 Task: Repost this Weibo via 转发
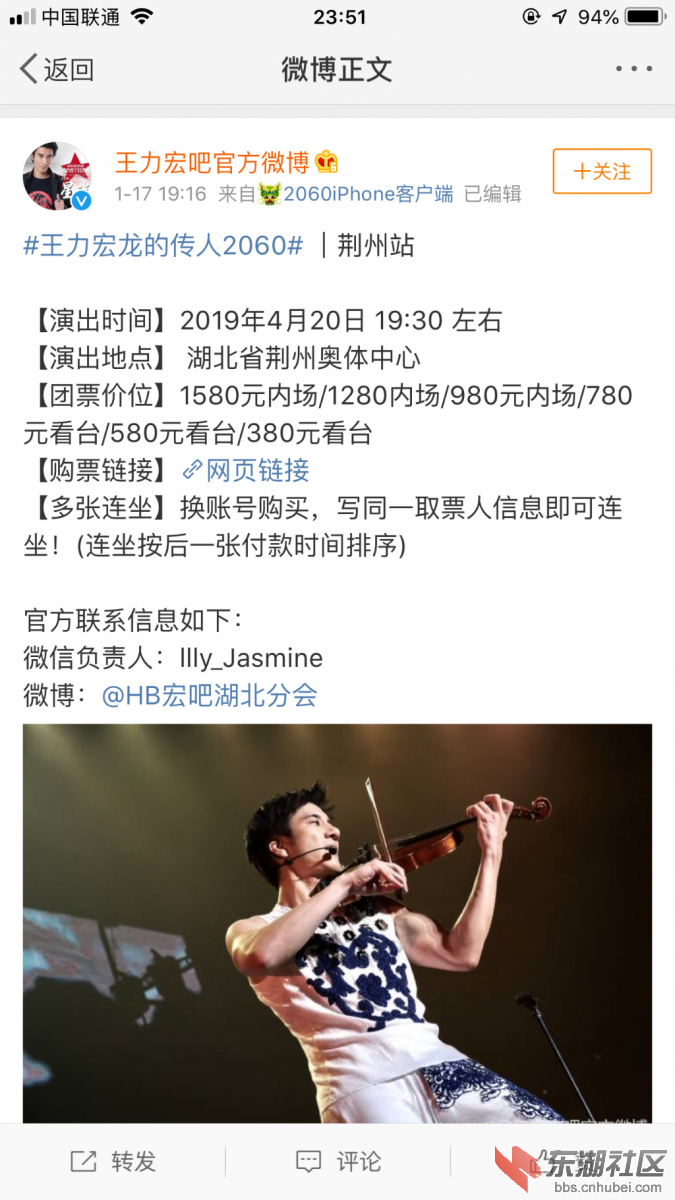tap(113, 1161)
